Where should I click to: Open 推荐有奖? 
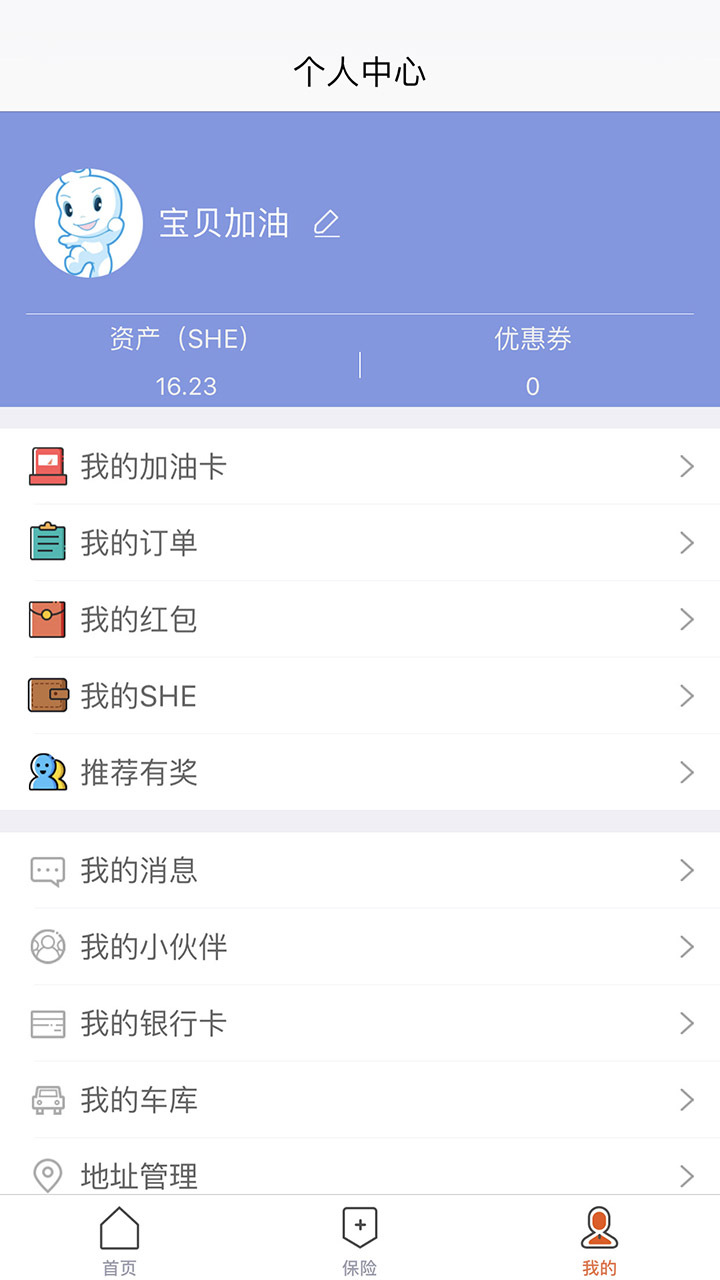pyautogui.click(x=360, y=772)
